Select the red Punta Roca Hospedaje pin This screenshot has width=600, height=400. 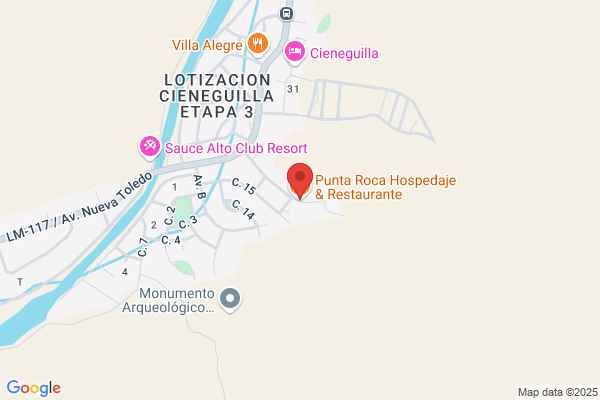tap(300, 181)
